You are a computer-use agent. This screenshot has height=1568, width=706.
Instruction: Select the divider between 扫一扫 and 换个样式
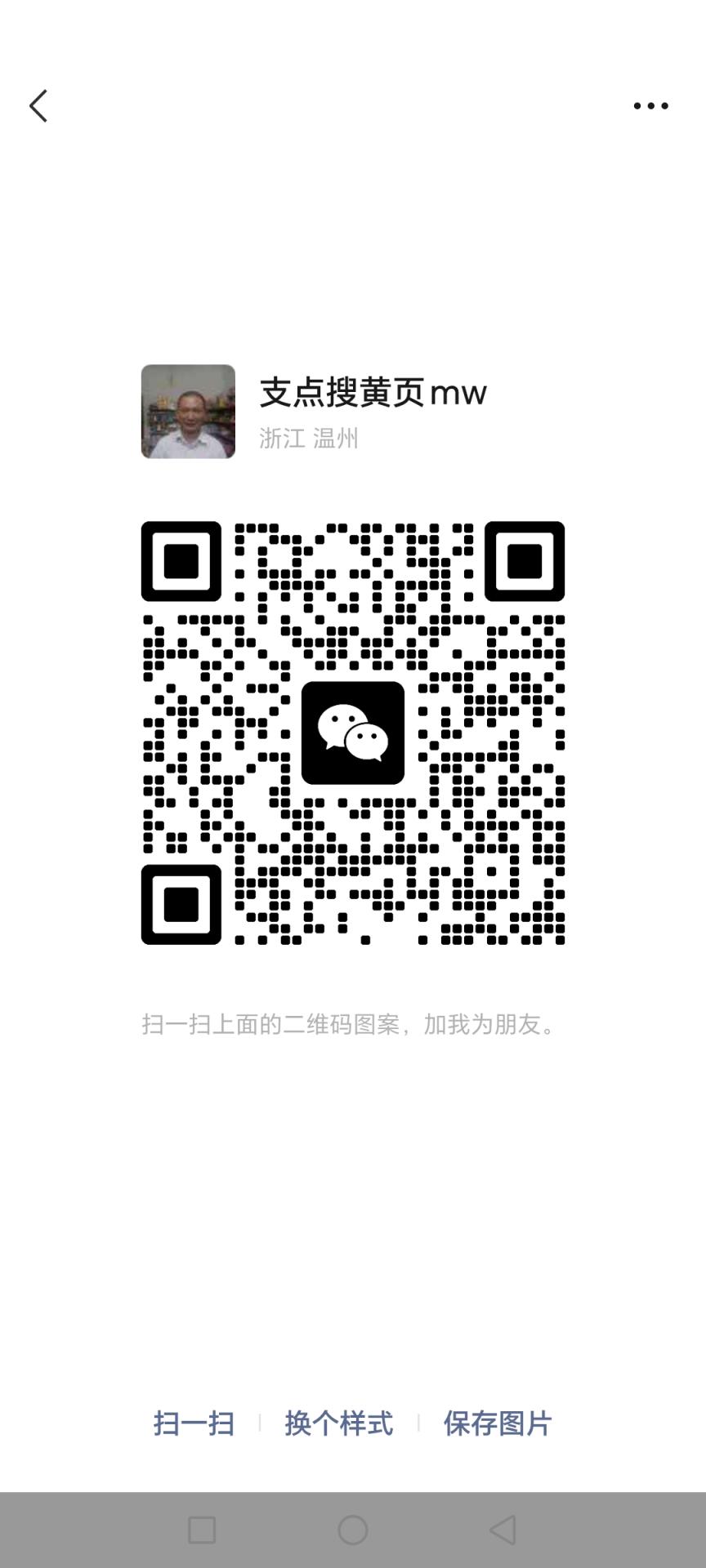tap(259, 1423)
